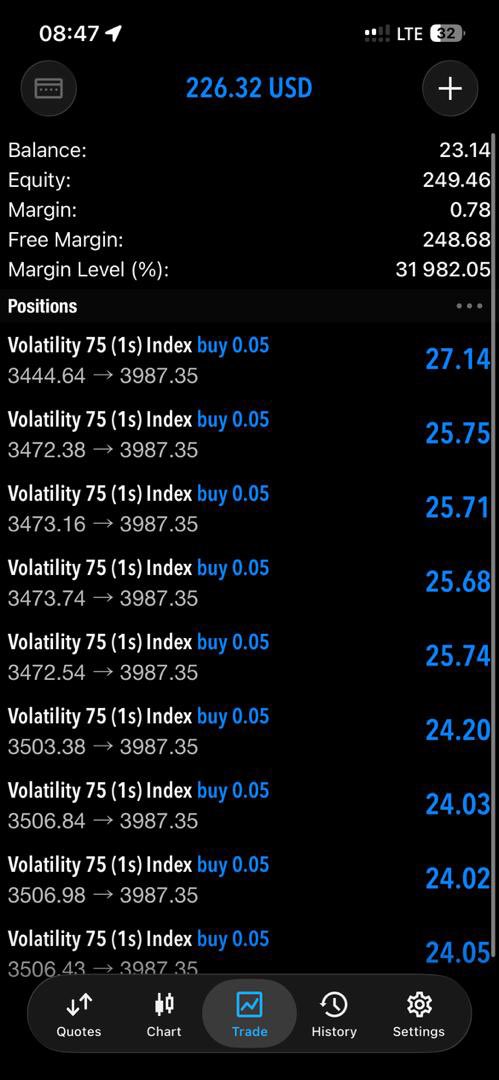Go to the Chart tab
Image resolution: width=499 pixels, height=1080 pixels.
[164, 1015]
